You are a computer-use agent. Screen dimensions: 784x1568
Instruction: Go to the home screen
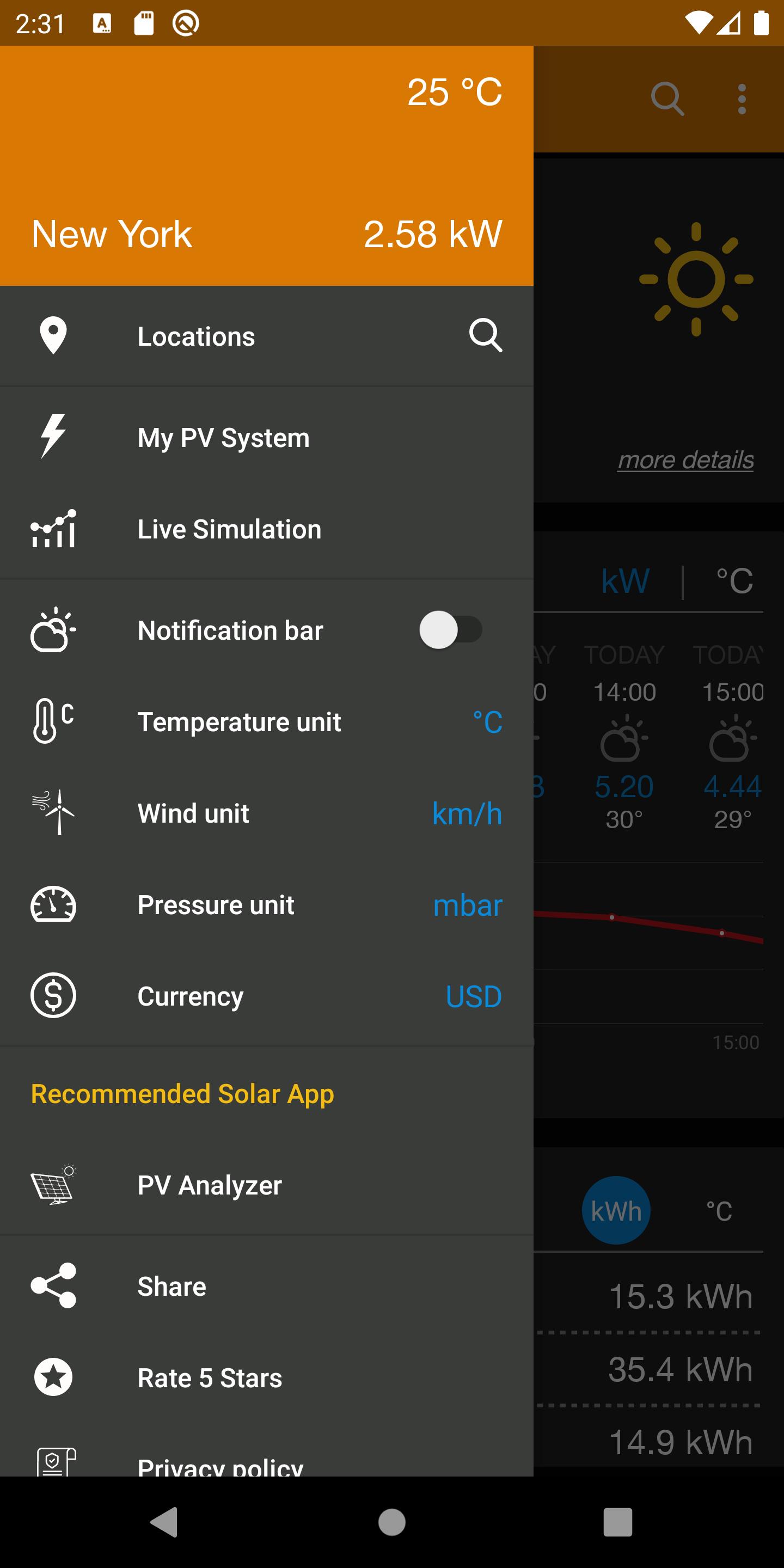point(391,1522)
